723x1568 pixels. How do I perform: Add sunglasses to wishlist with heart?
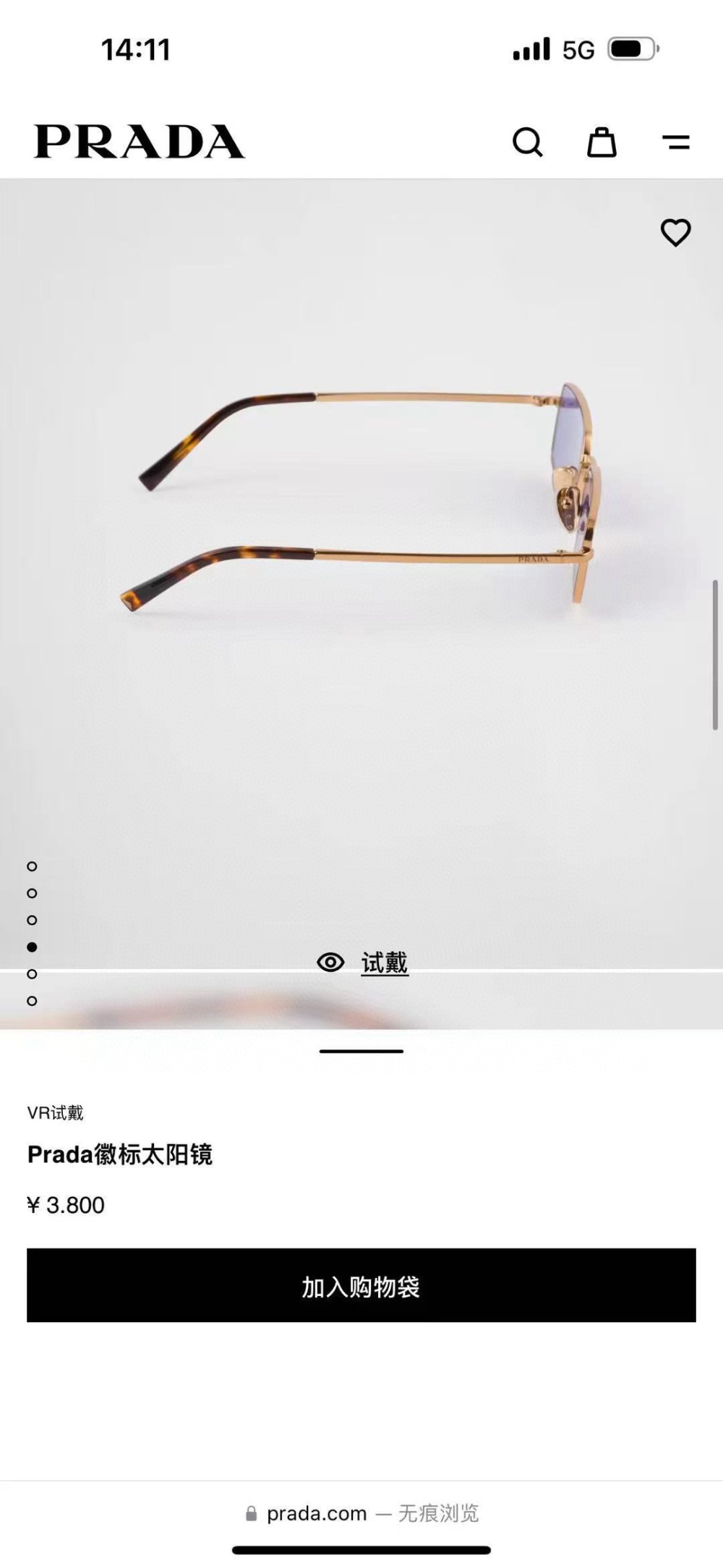point(676,232)
